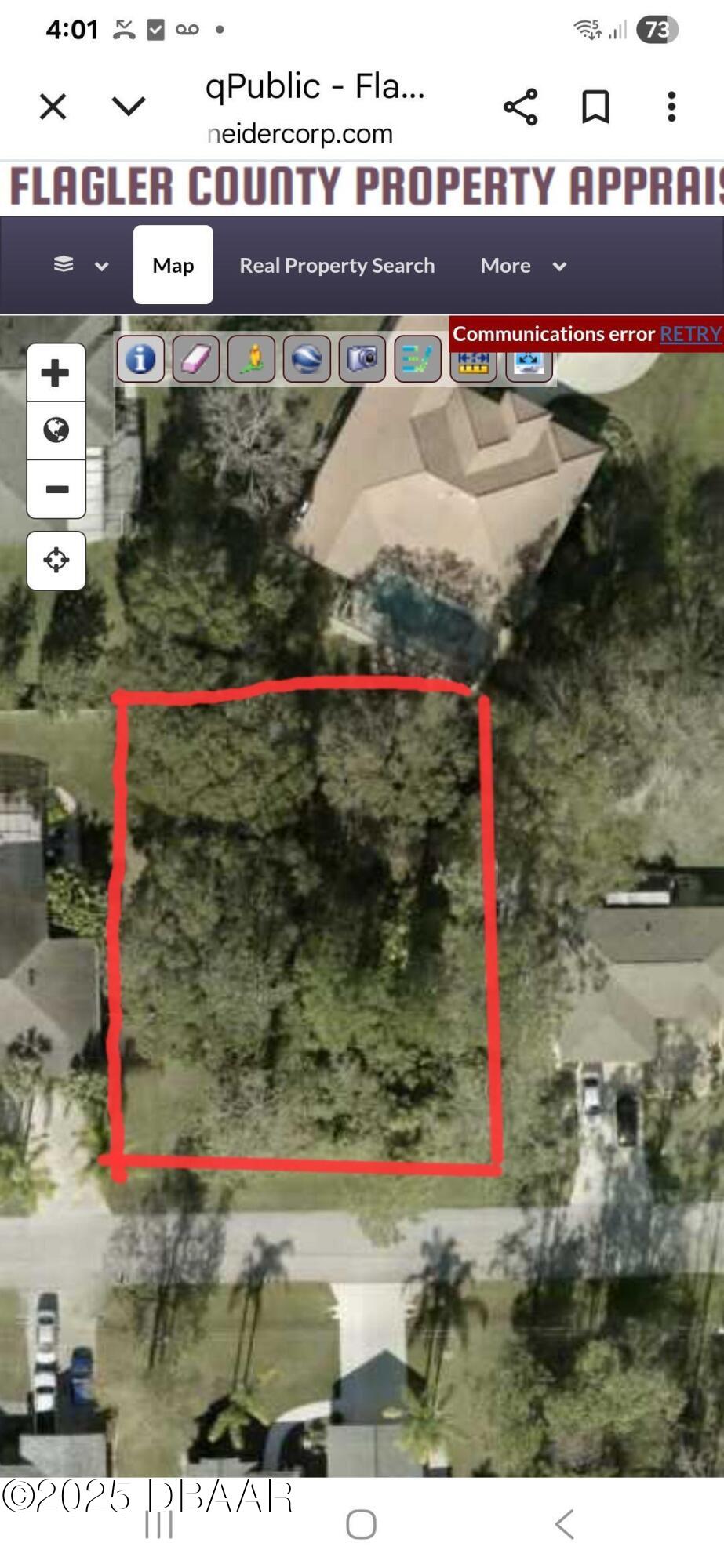Select the Eraser tool to clear markup
Image resolution: width=724 pixels, height=1568 pixels.
195,358
